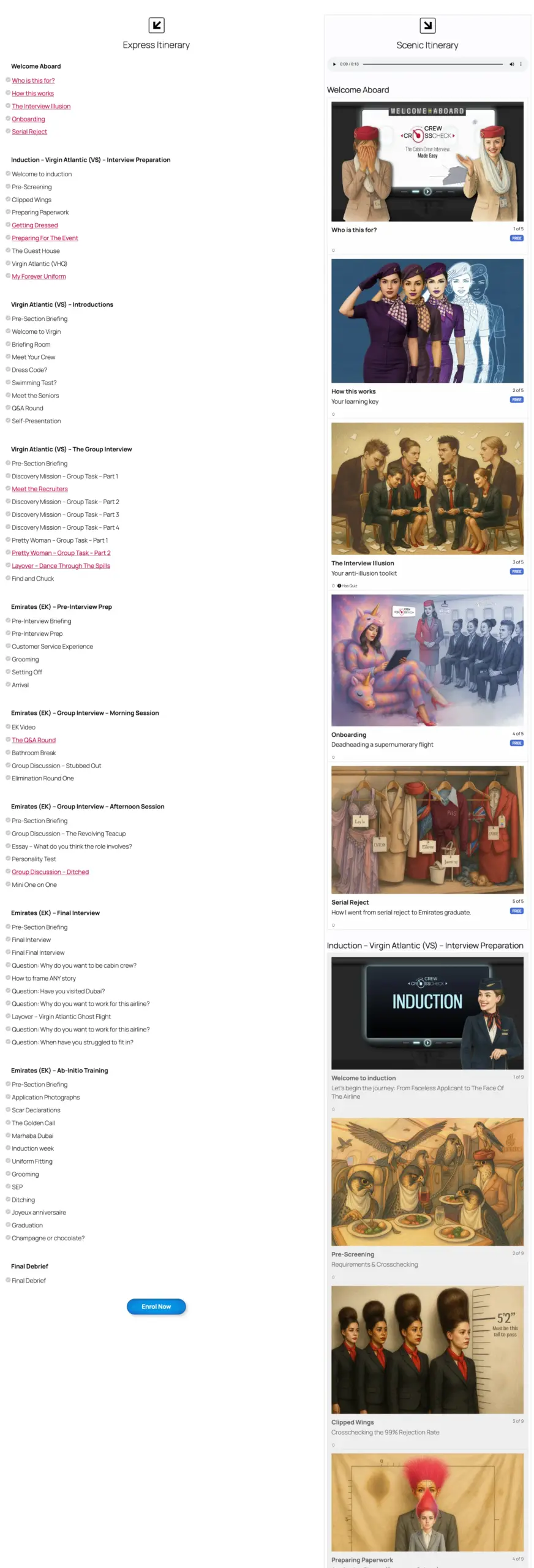Tap the Scenic Itinerary arrow icon
The width and height of the screenshot is (534, 1568).
pos(427,25)
